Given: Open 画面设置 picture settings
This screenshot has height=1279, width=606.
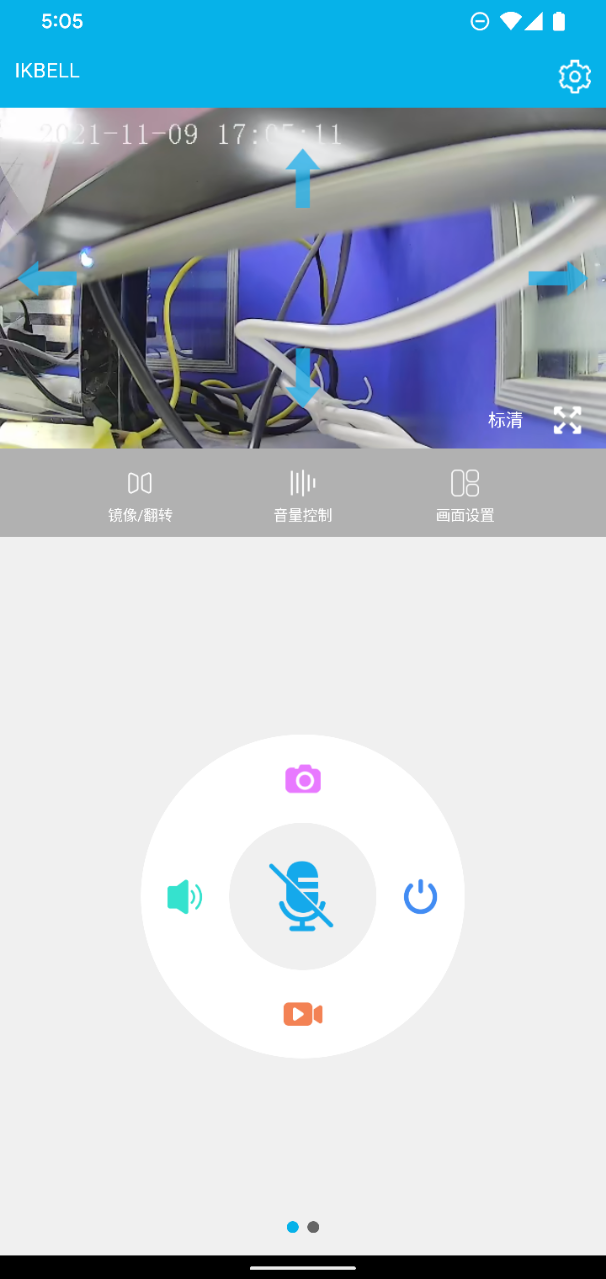Looking at the screenshot, I should (x=465, y=497).
